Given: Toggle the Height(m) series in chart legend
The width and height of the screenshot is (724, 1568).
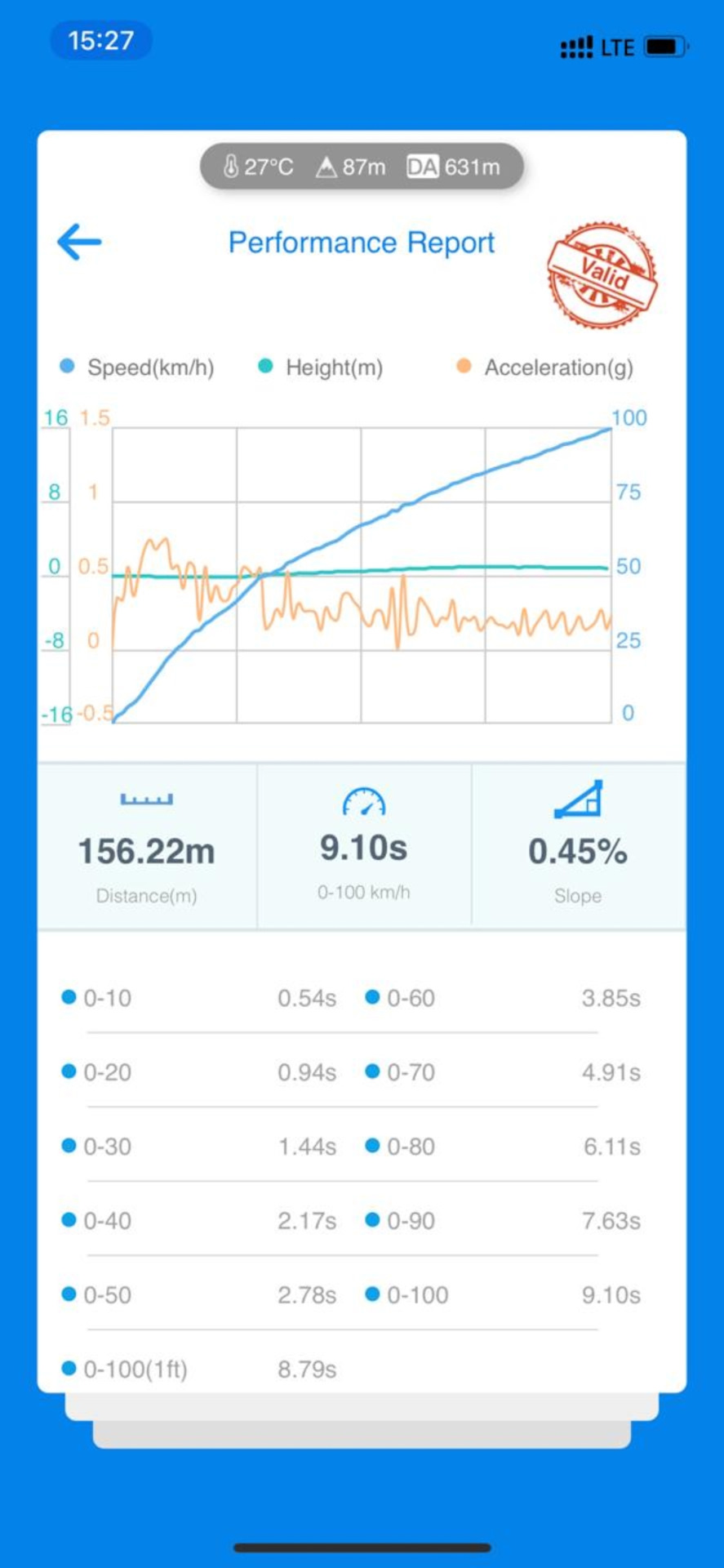Looking at the screenshot, I should [x=320, y=367].
